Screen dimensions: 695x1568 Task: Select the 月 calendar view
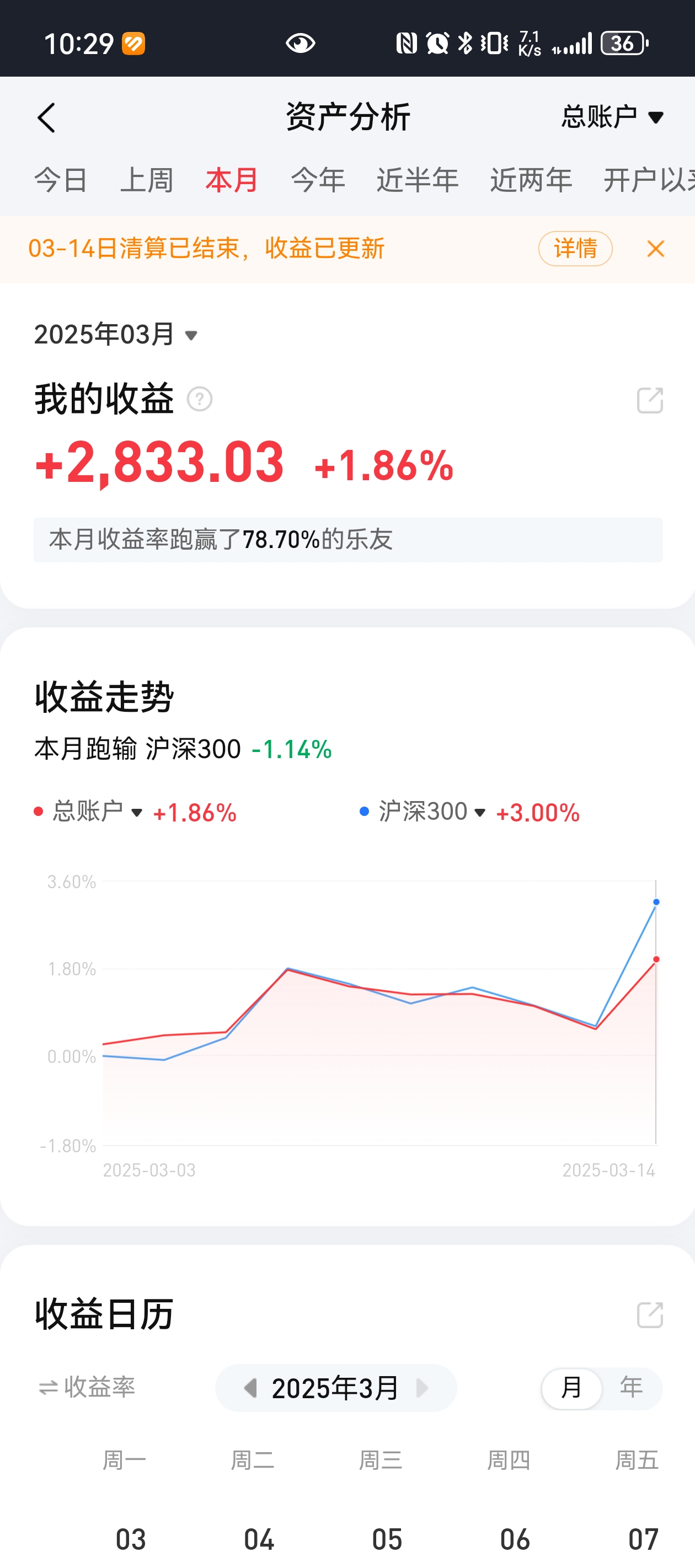coord(571,1388)
